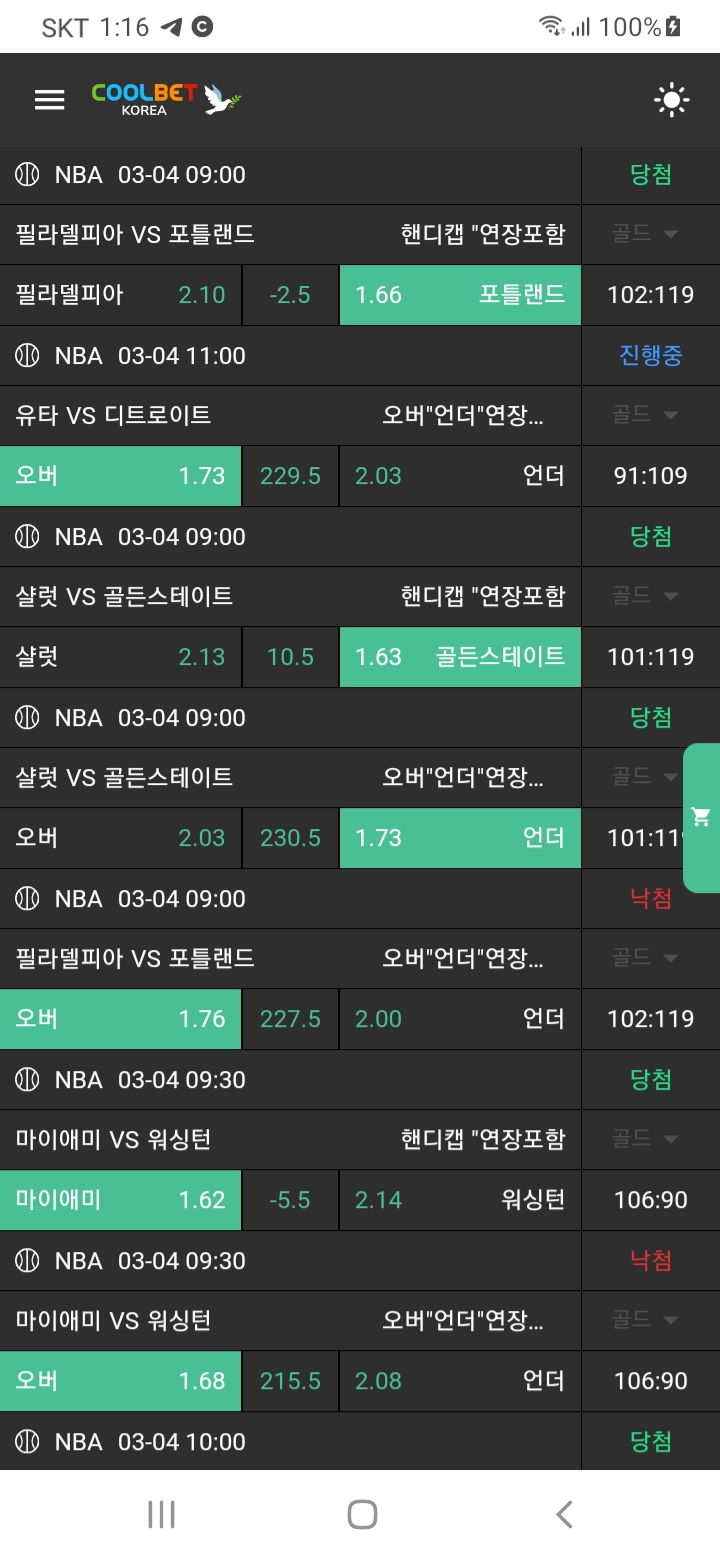
Task: Open the hamburger drawer menu
Action: pyautogui.click(x=49, y=99)
